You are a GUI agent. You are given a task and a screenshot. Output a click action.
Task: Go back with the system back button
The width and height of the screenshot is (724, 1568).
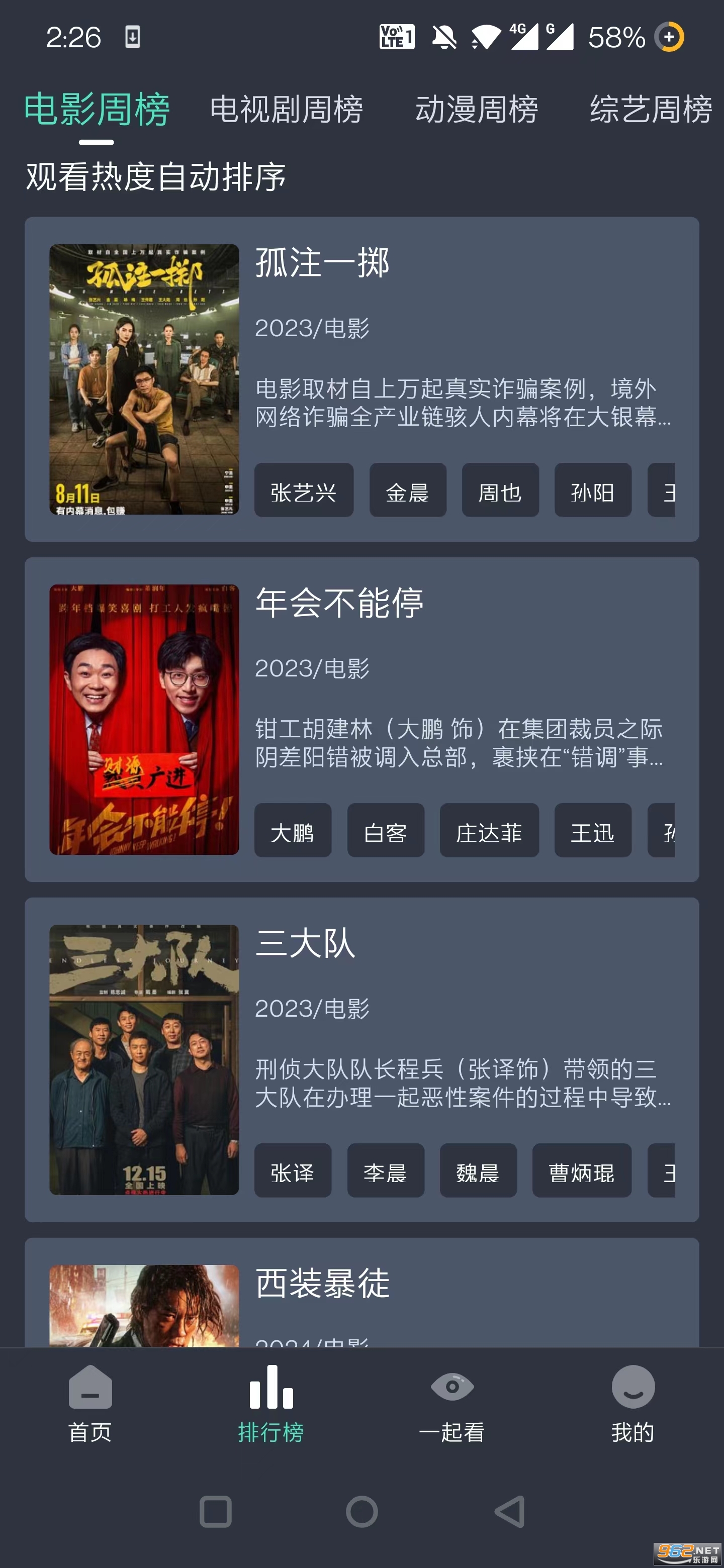[x=509, y=1512]
